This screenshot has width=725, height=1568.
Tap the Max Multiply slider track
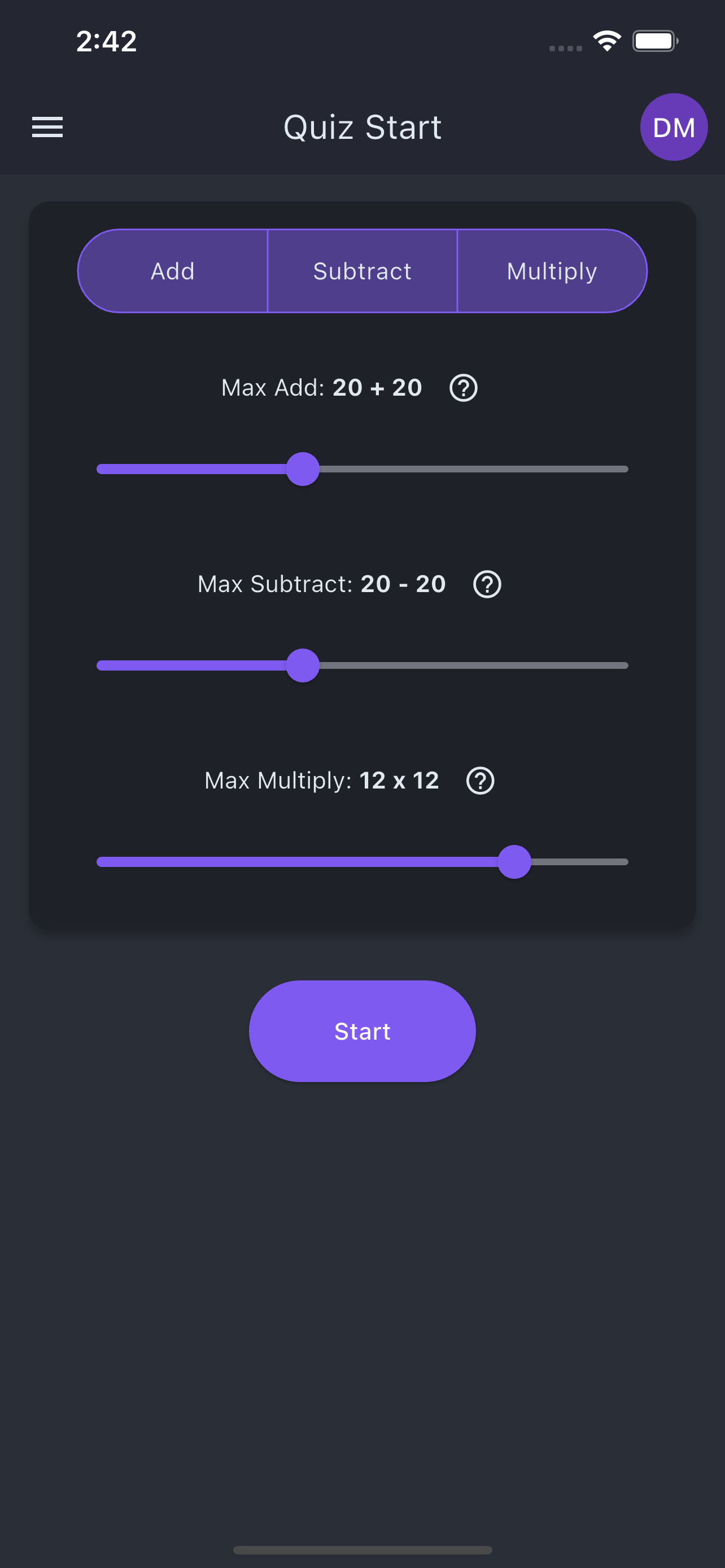(304, 862)
